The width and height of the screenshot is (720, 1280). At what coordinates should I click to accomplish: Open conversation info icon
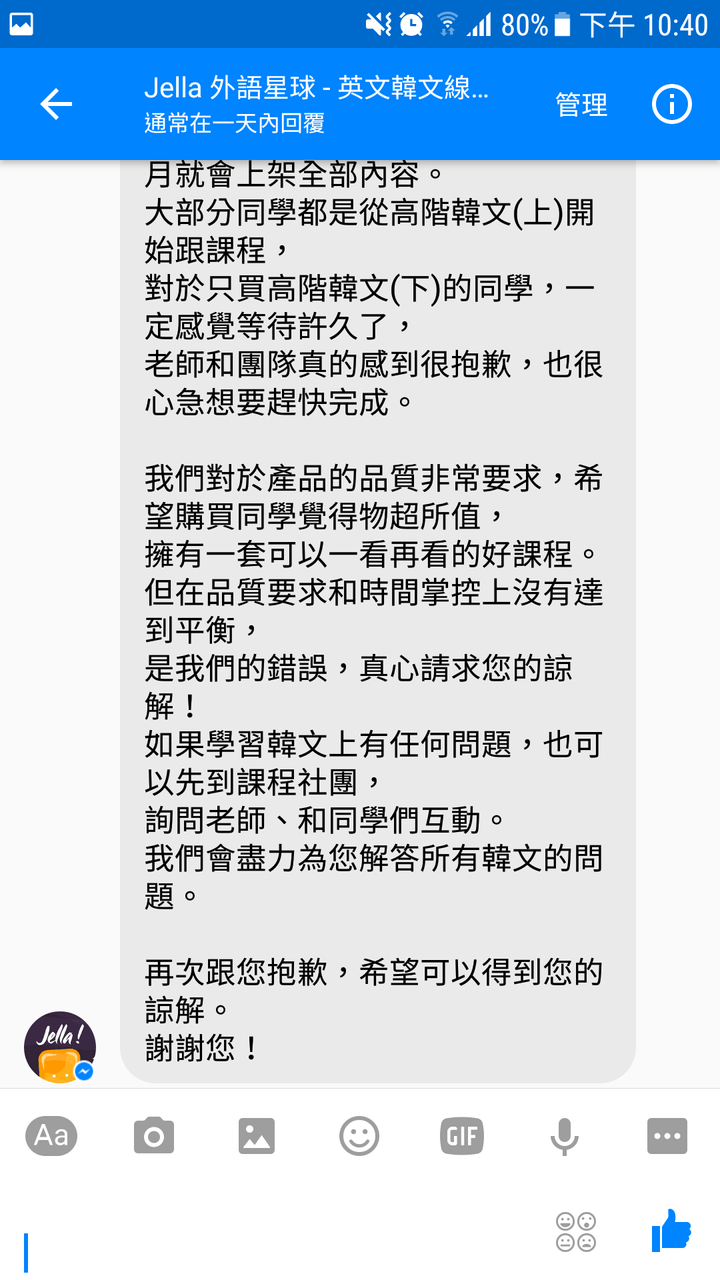[x=671, y=104]
